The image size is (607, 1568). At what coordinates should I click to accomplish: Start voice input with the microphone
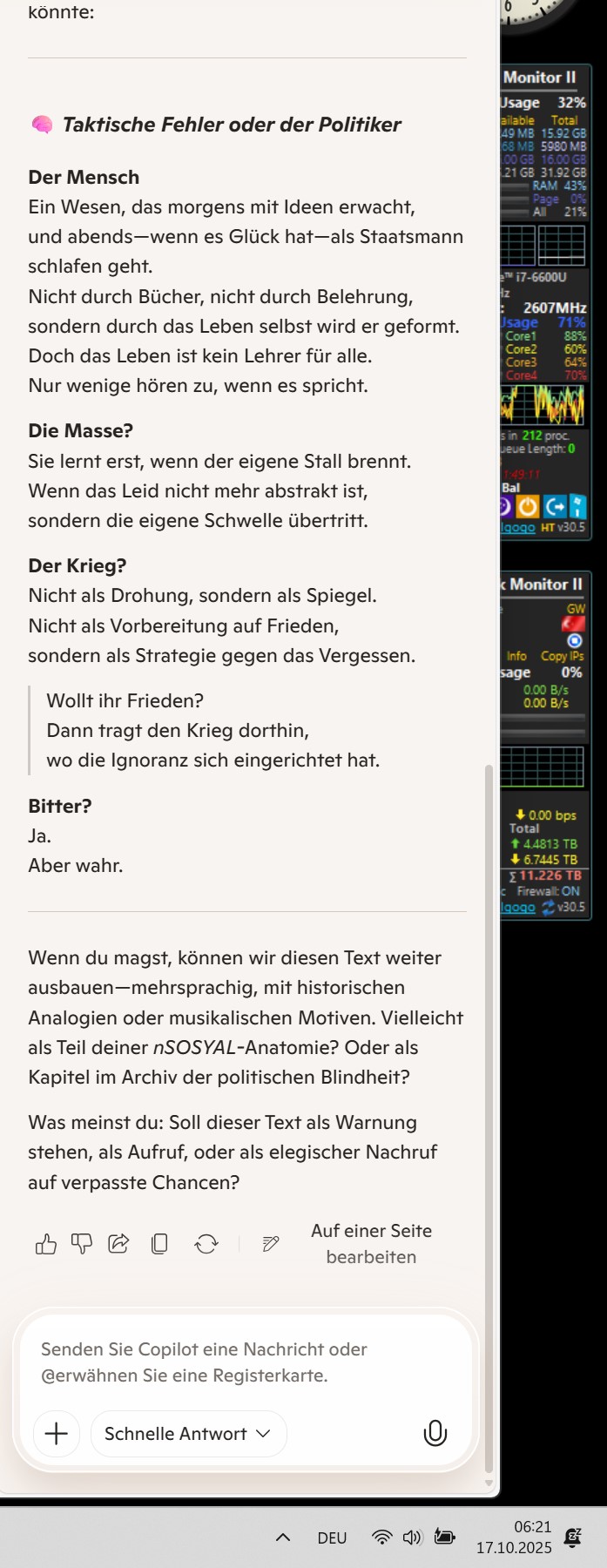coord(435,1433)
